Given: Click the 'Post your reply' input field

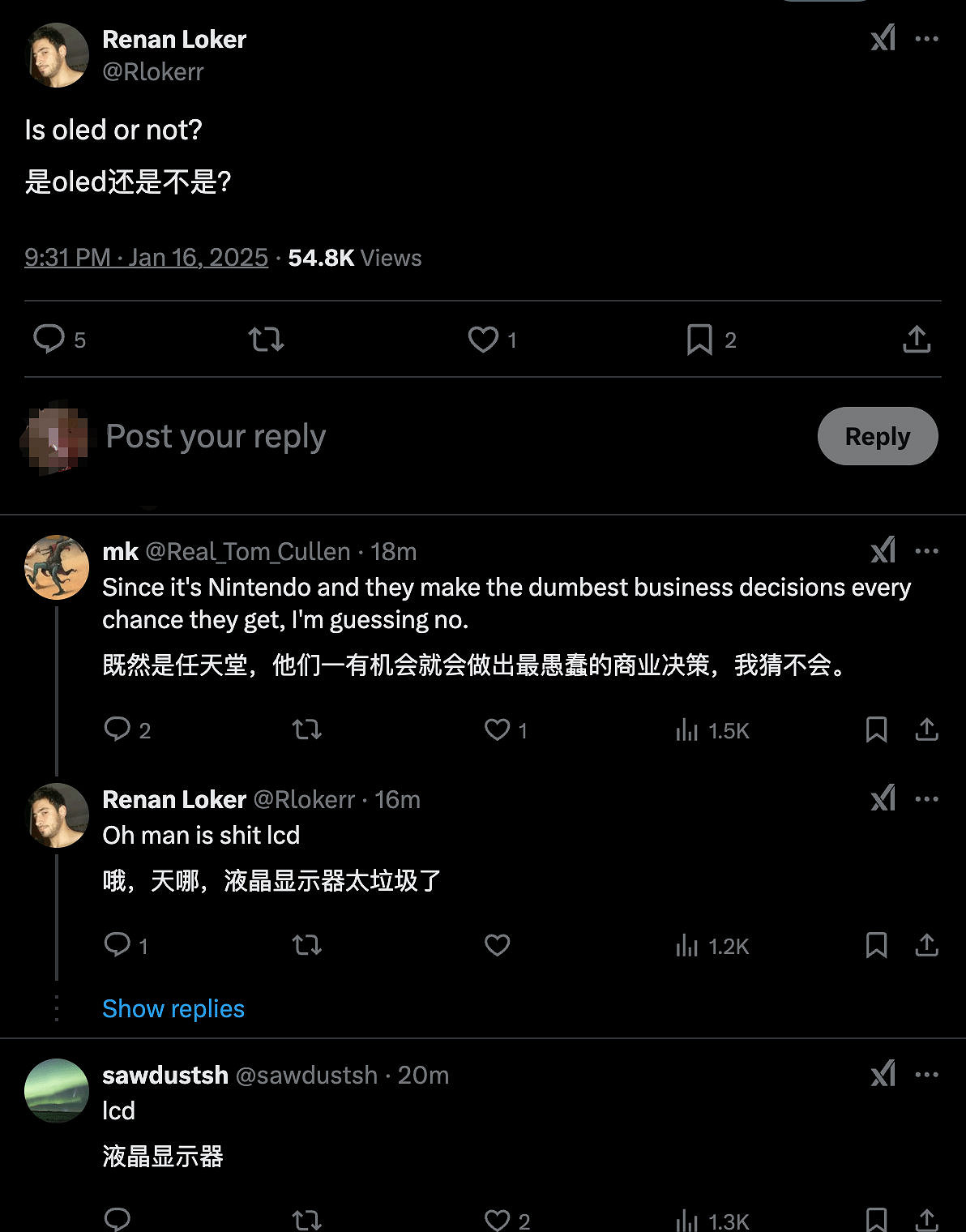Looking at the screenshot, I should [x=215, y=436].
